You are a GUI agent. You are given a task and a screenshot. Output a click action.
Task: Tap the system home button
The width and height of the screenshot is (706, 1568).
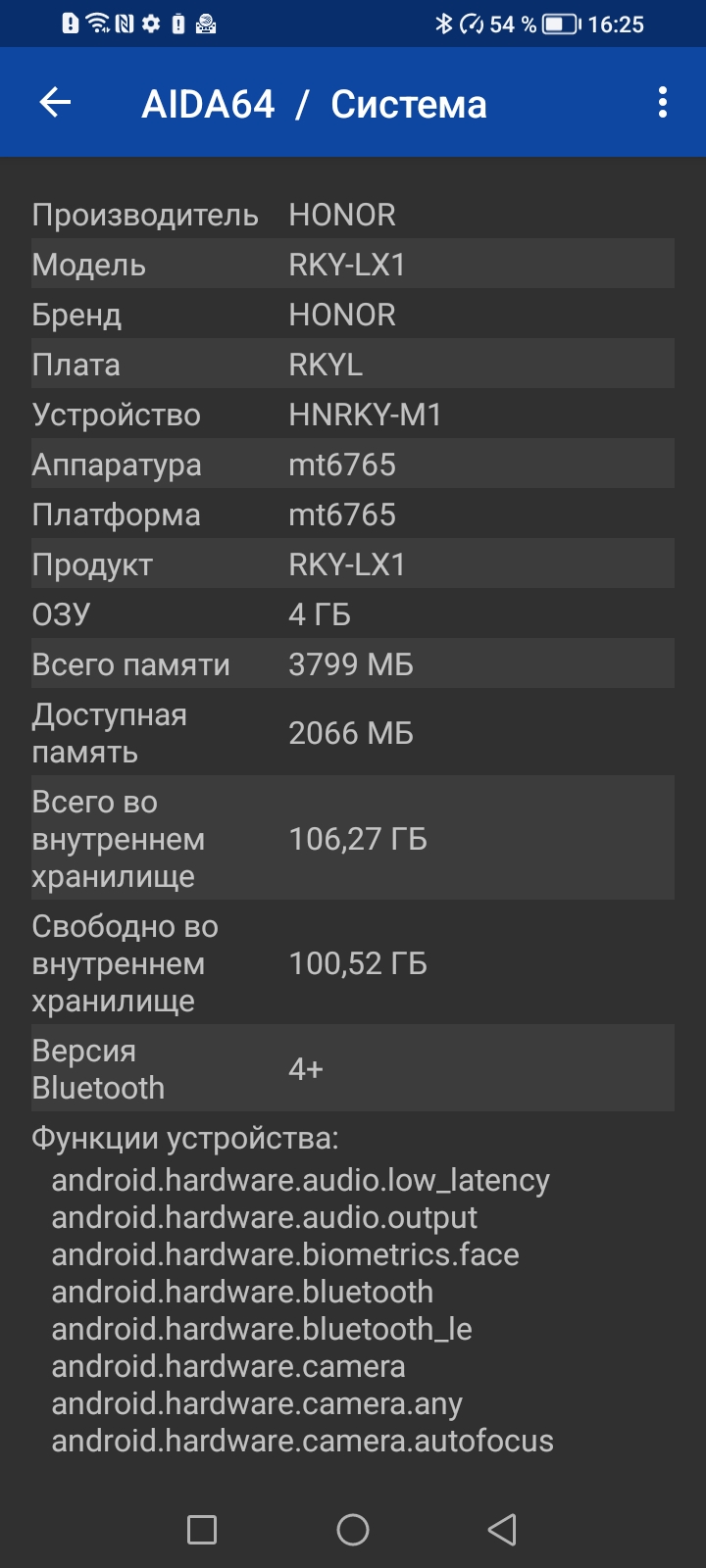point(353,1529)
